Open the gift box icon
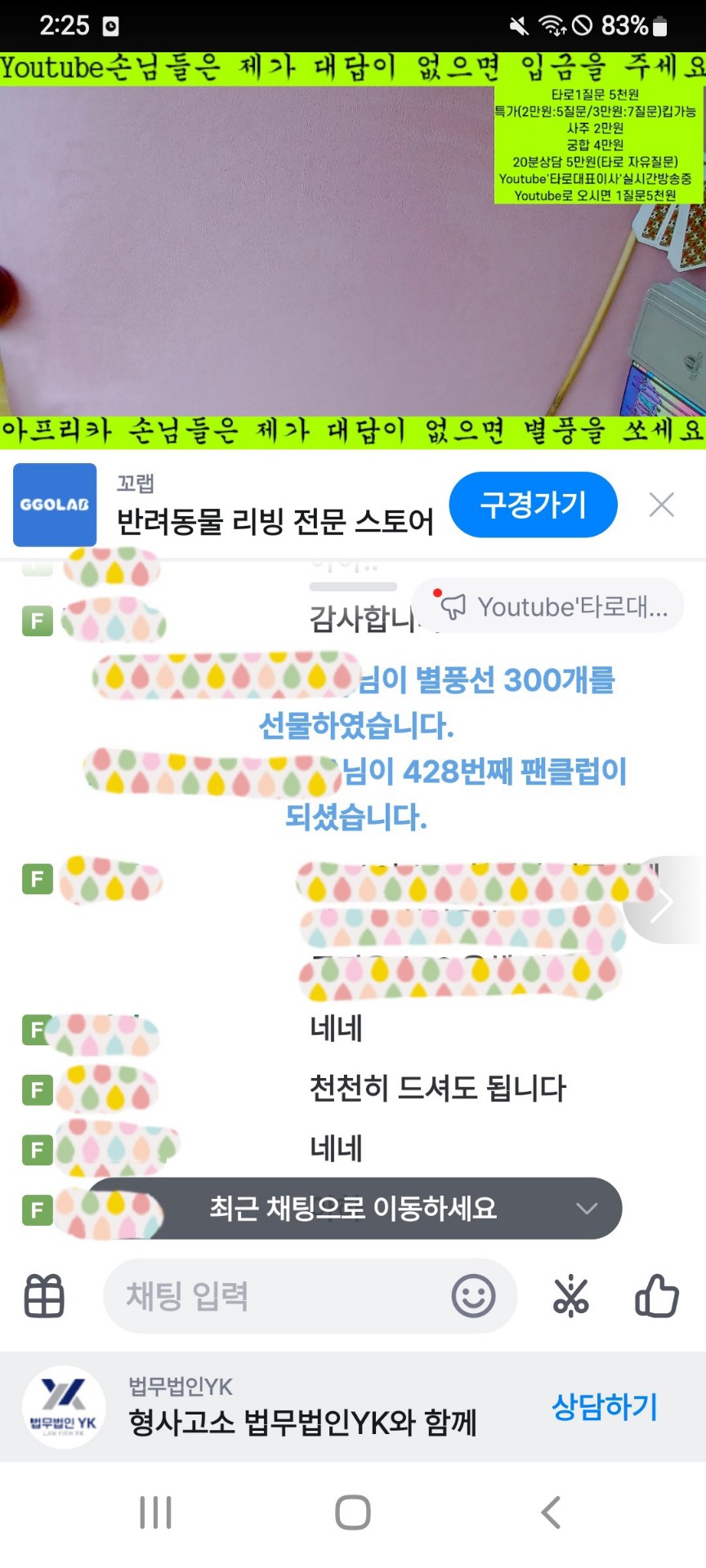 click(x=44, y=1296)
